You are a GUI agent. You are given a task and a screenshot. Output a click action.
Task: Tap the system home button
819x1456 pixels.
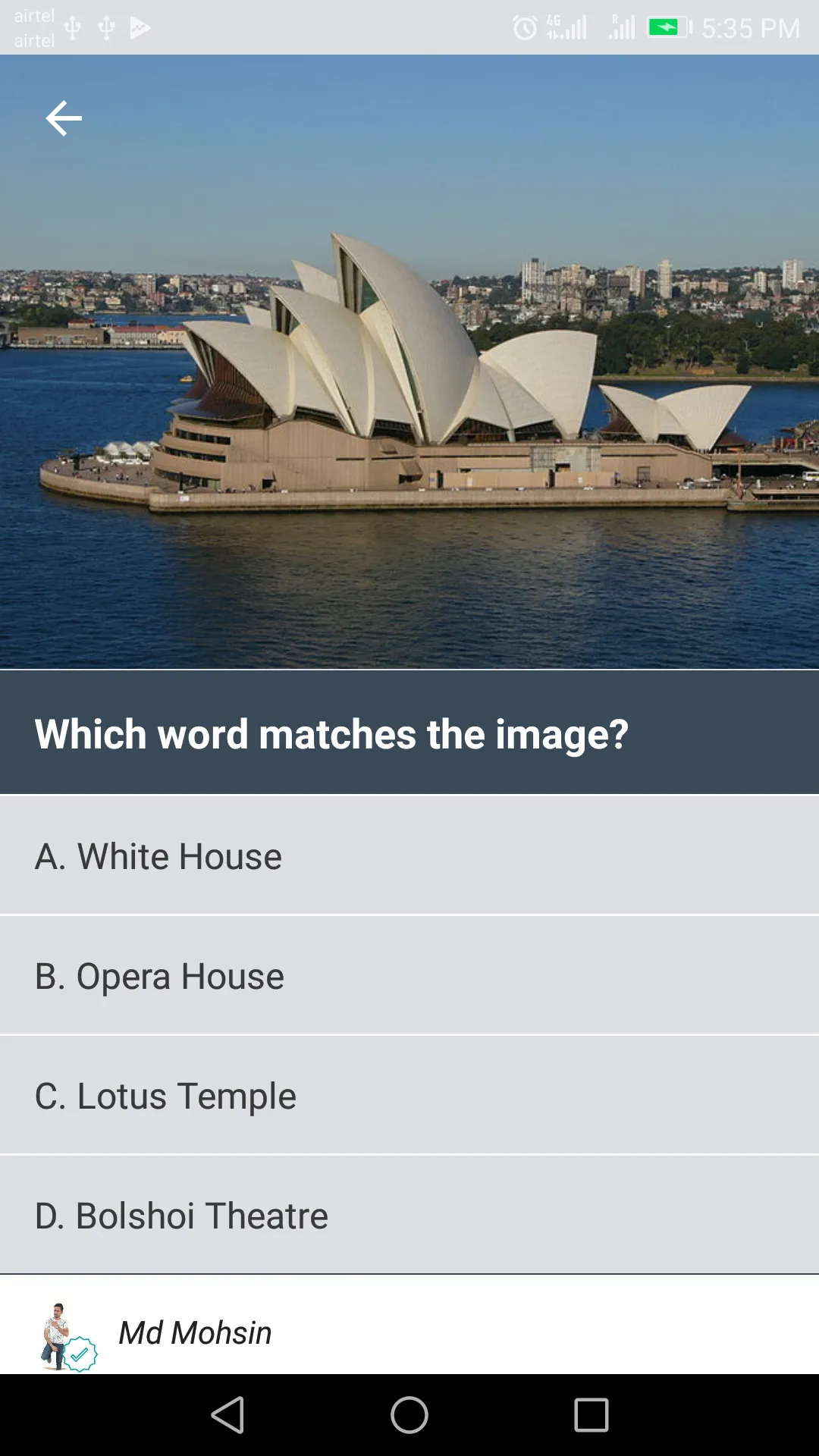pyautogui.click(x=409, y=1415)
